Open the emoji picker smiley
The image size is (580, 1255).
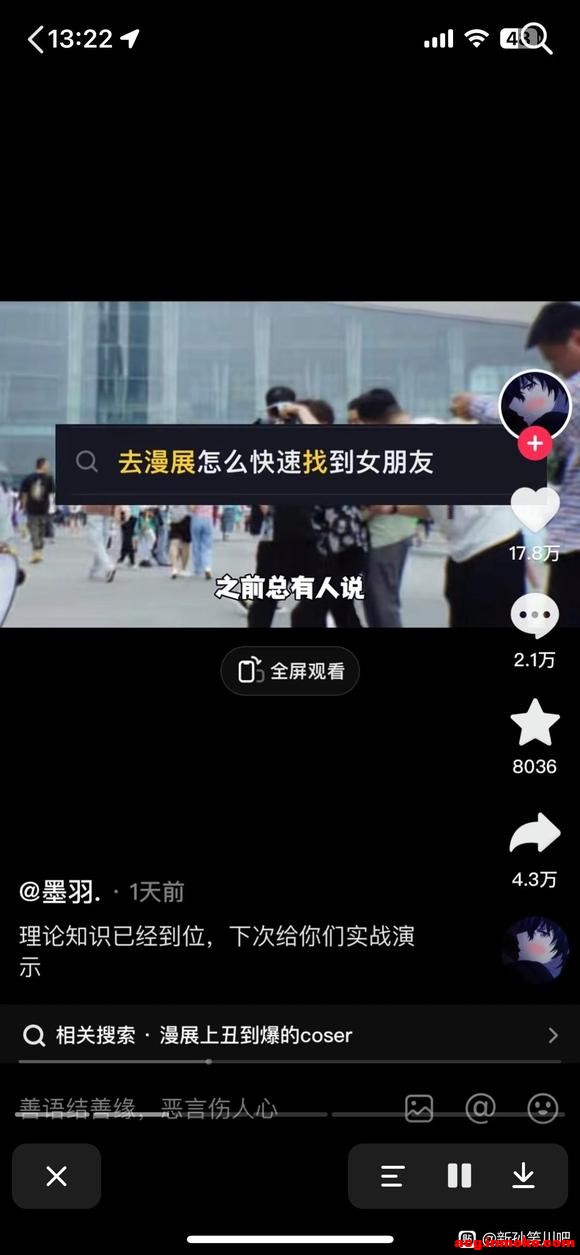pos(543,1108)
